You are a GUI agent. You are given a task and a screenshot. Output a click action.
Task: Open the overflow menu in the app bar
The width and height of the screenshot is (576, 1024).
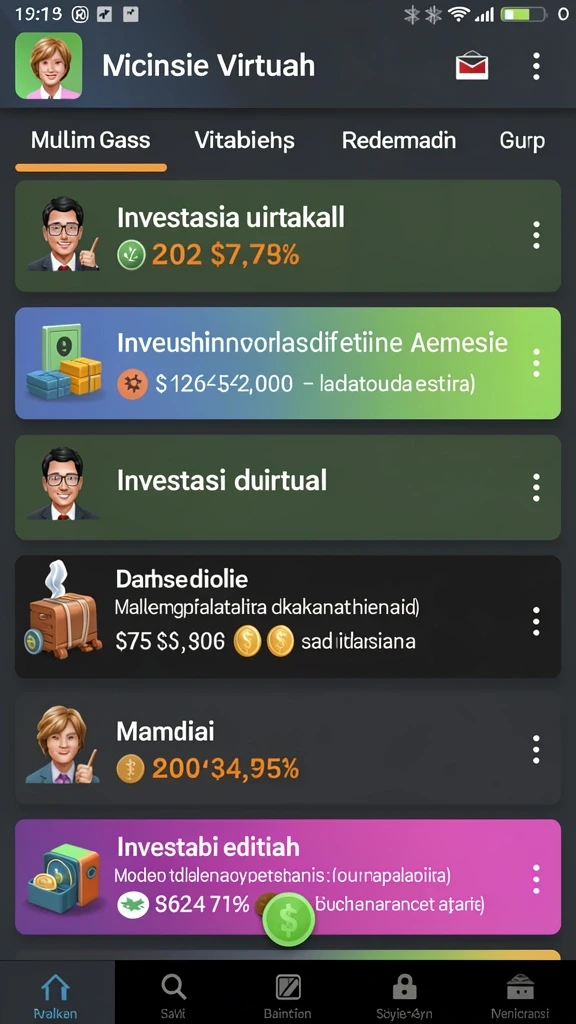536,67
